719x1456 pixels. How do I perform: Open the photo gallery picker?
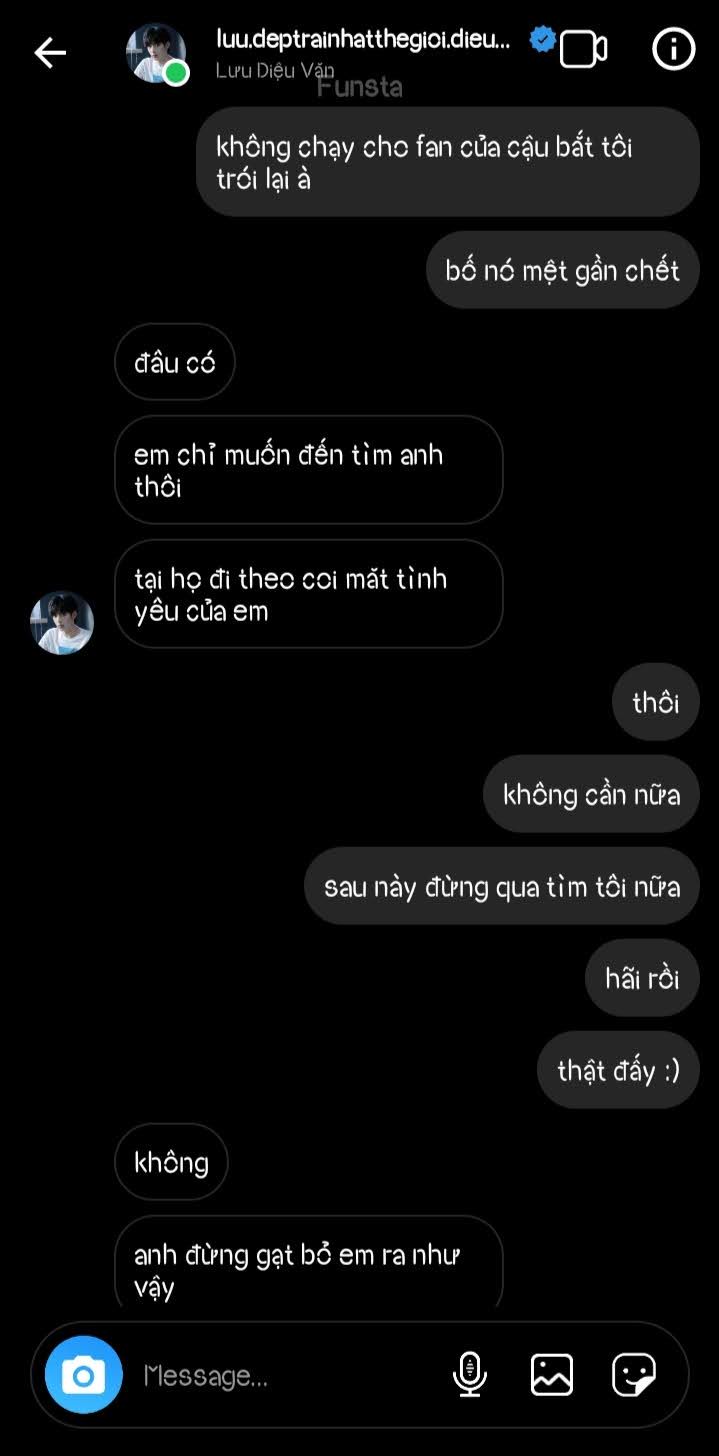[552, 1375]
